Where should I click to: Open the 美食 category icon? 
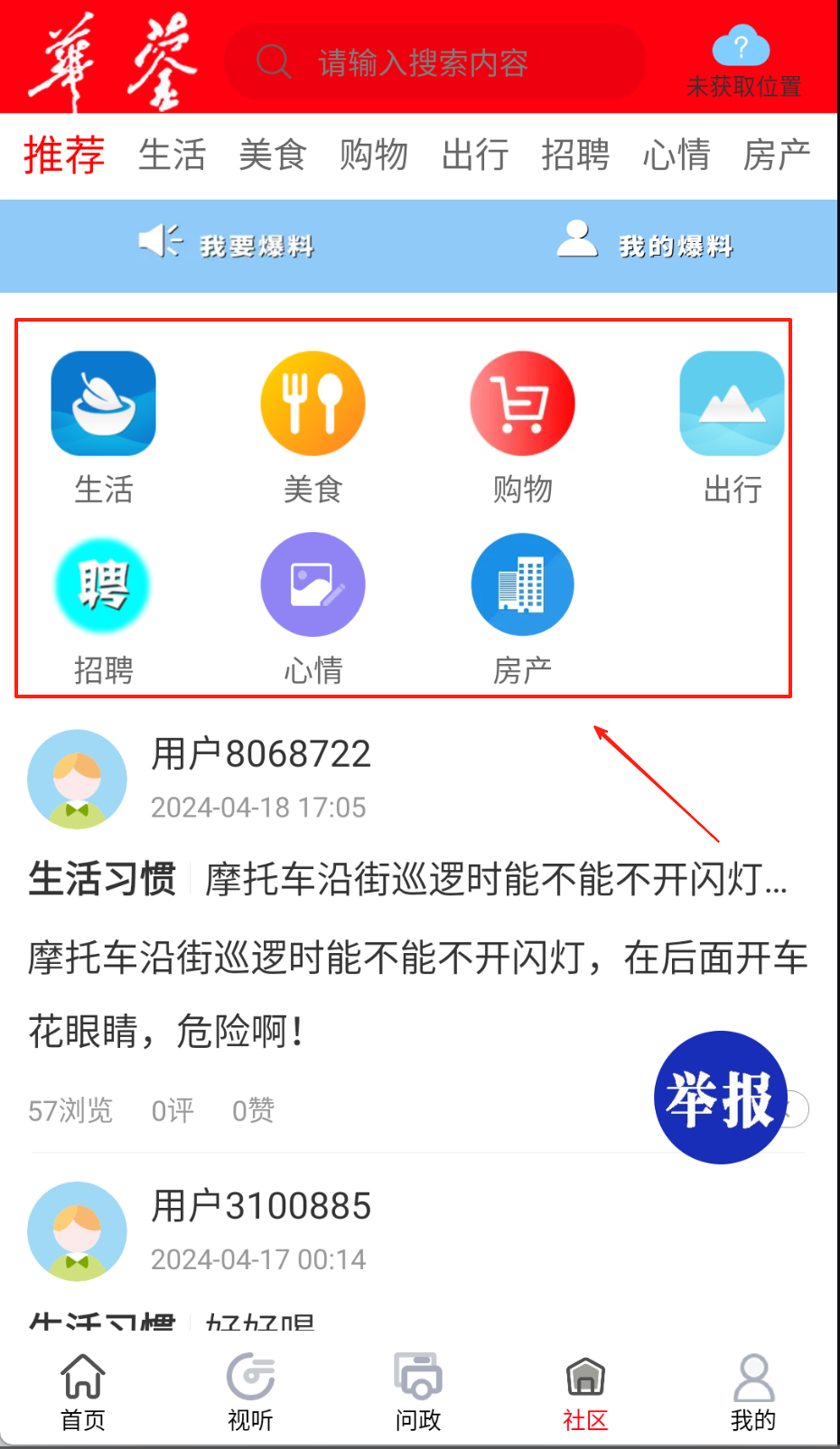pos(313,404)
